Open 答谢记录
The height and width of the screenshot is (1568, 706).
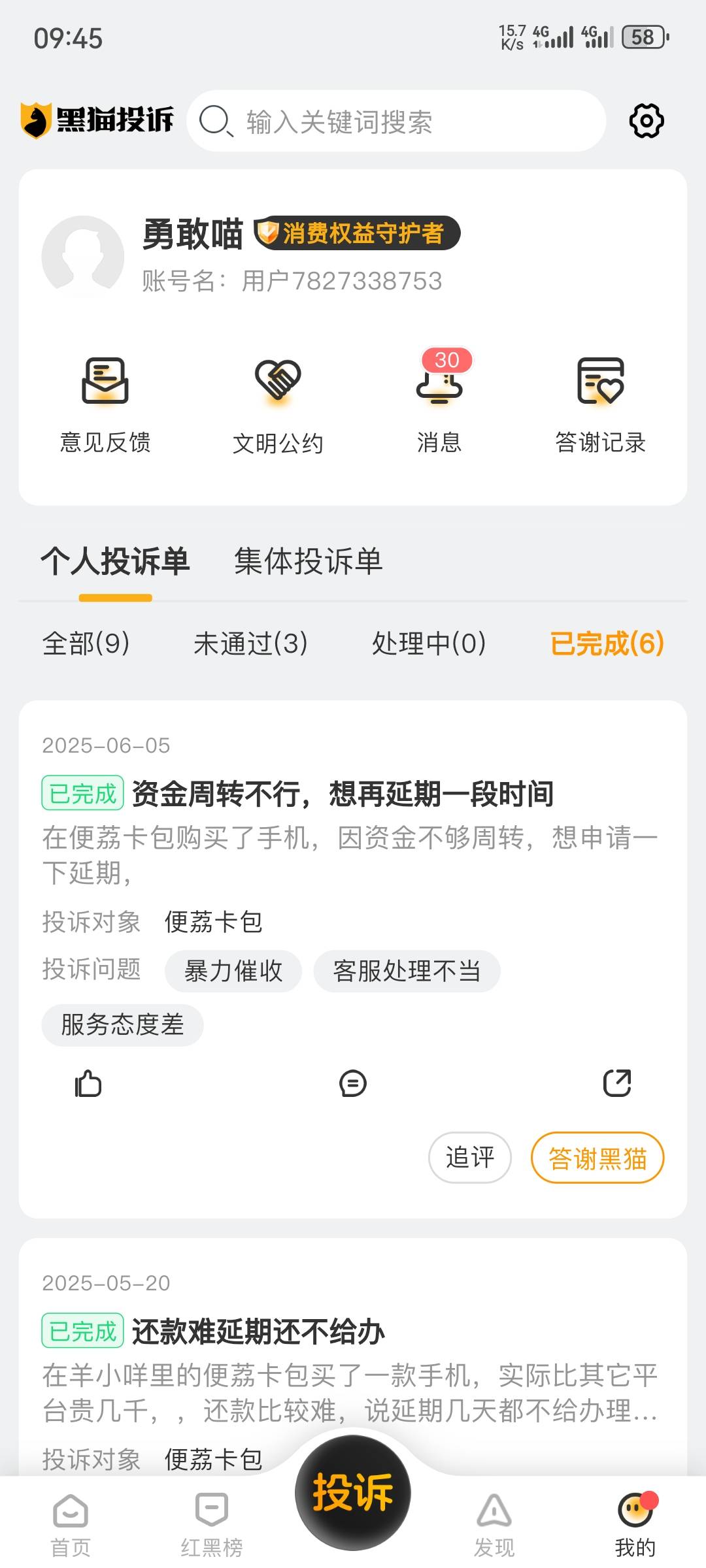[x=600, y=405]
